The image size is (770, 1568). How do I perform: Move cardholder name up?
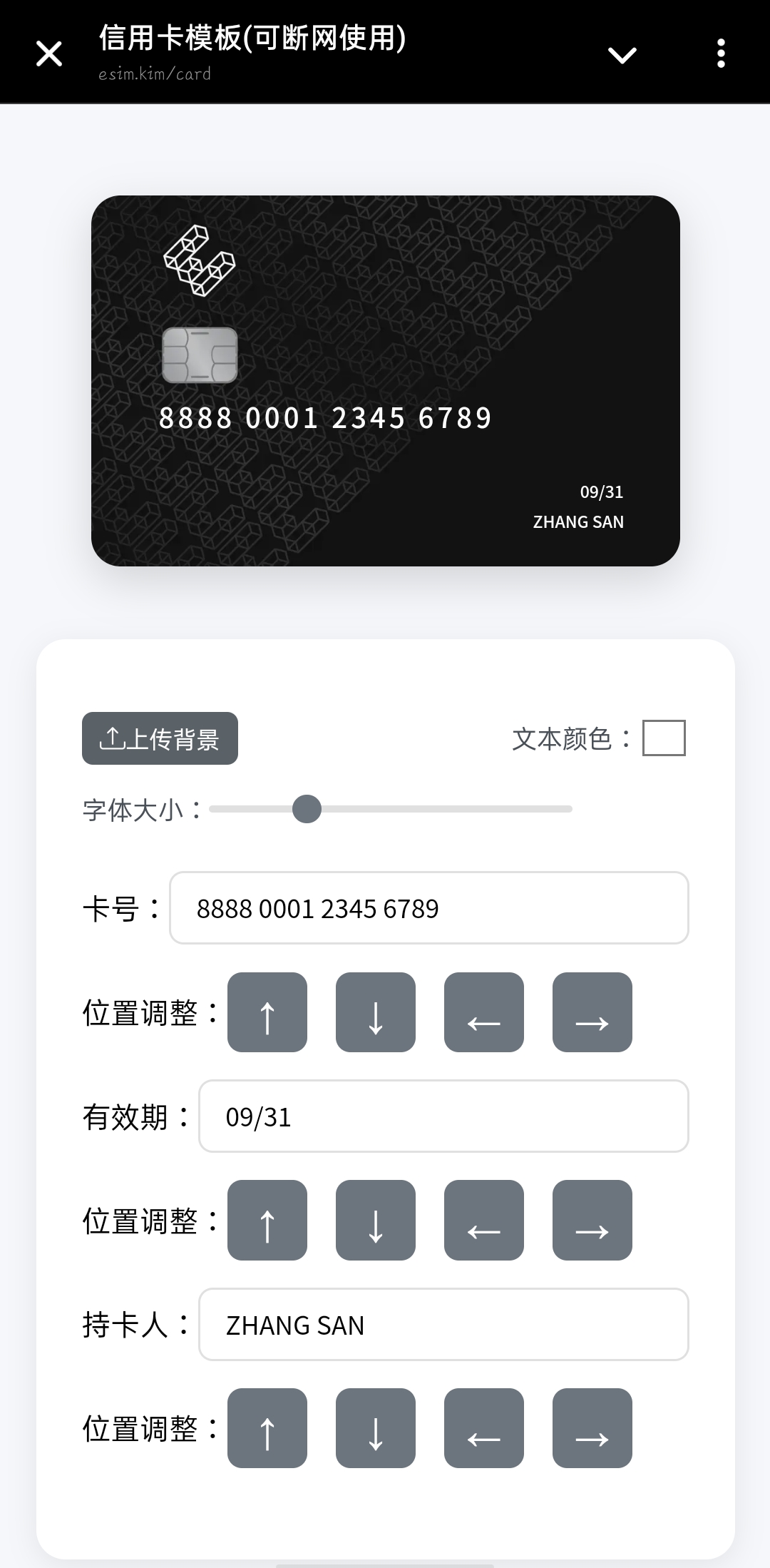click(x=267, y=1428)
